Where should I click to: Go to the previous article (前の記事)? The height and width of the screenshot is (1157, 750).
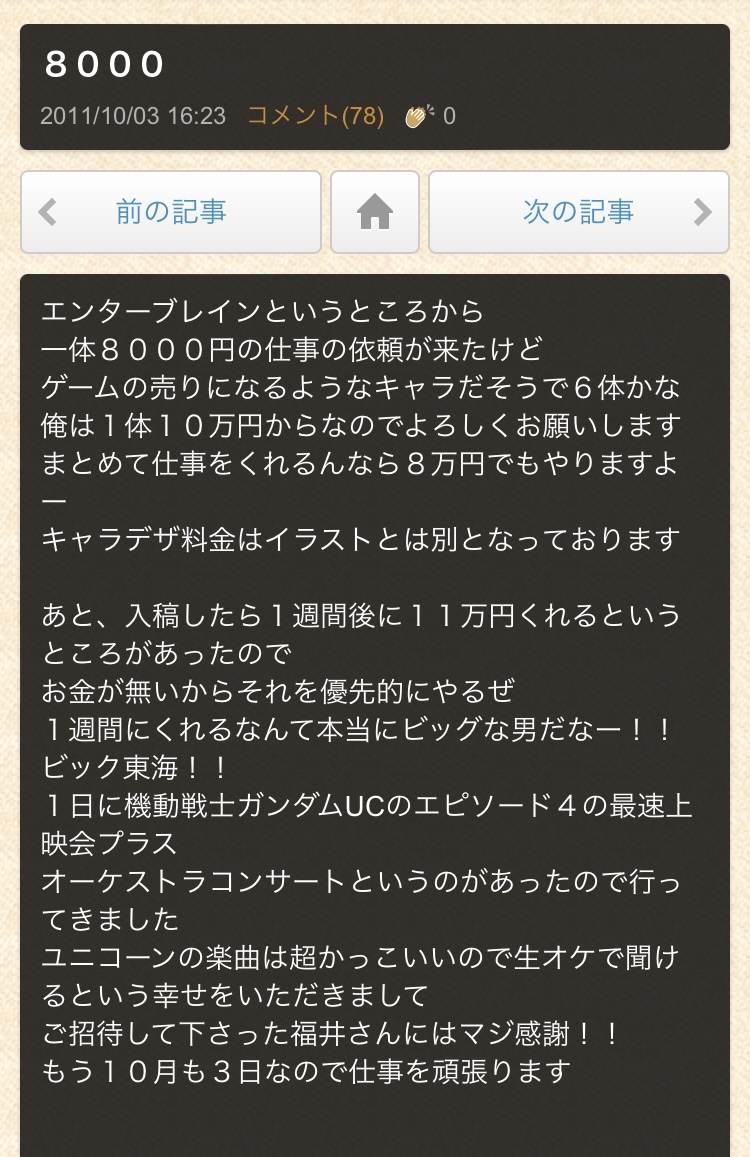(x=171, y=212)
